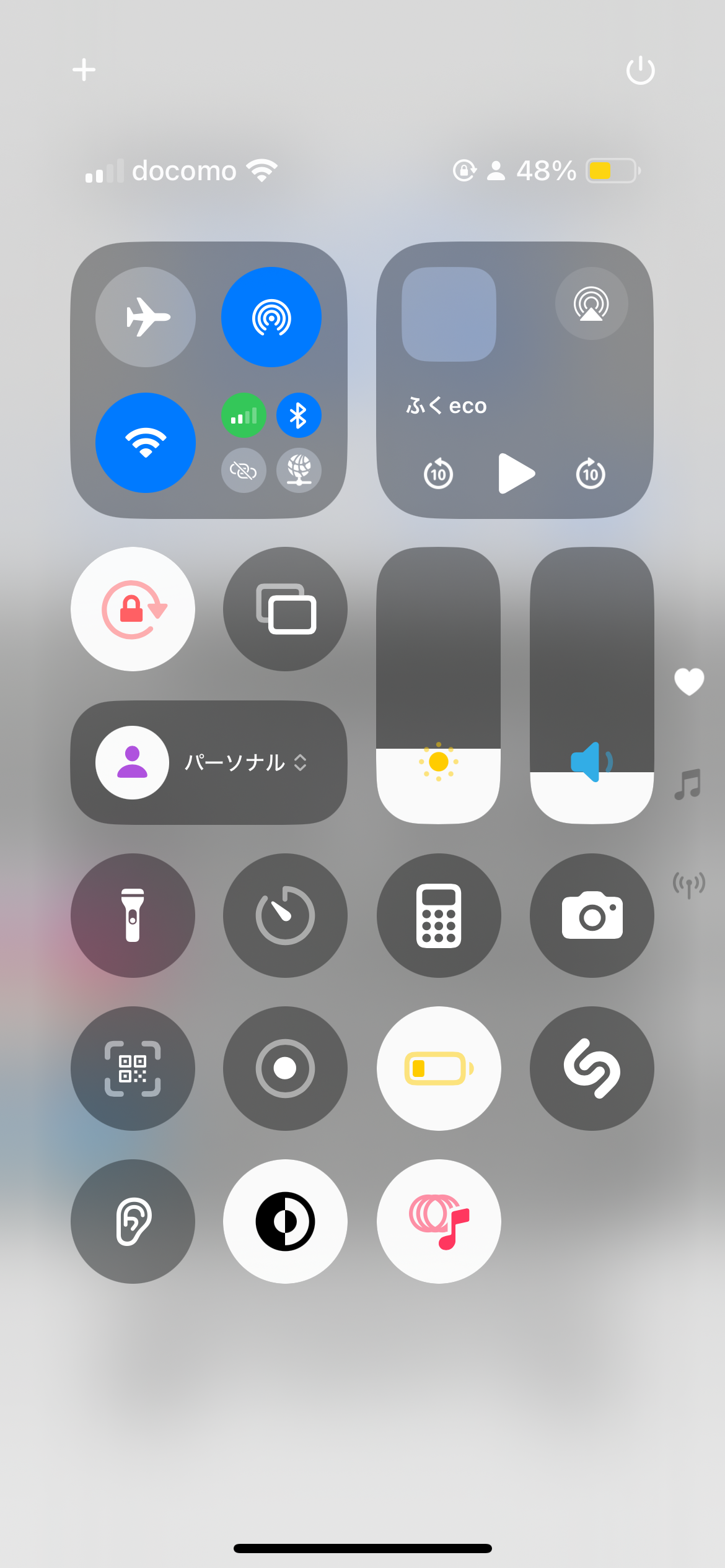Turn off AirDrop

coord(271,317)
